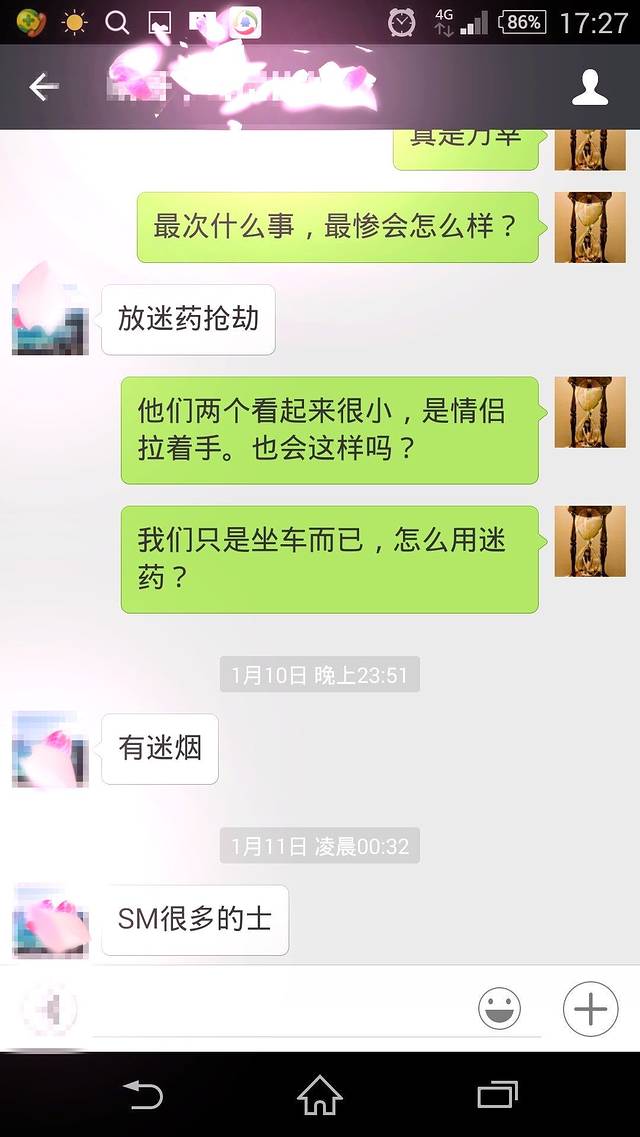Viewport: 640px width, 1137px height.
Task: Tap the sender avatar beside 放迷药抢劫
Action: 50,320
